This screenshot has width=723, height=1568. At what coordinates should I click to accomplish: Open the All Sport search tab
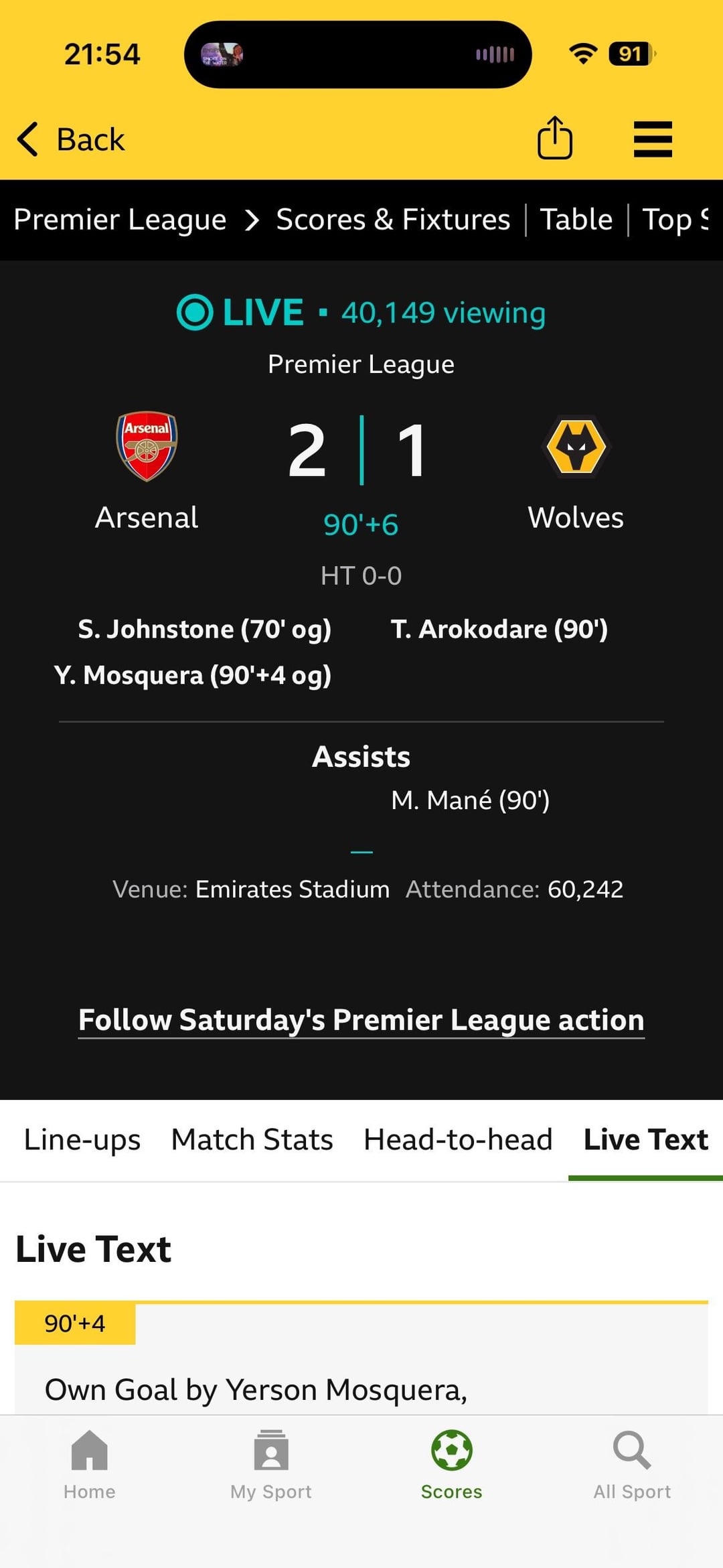632,1464
